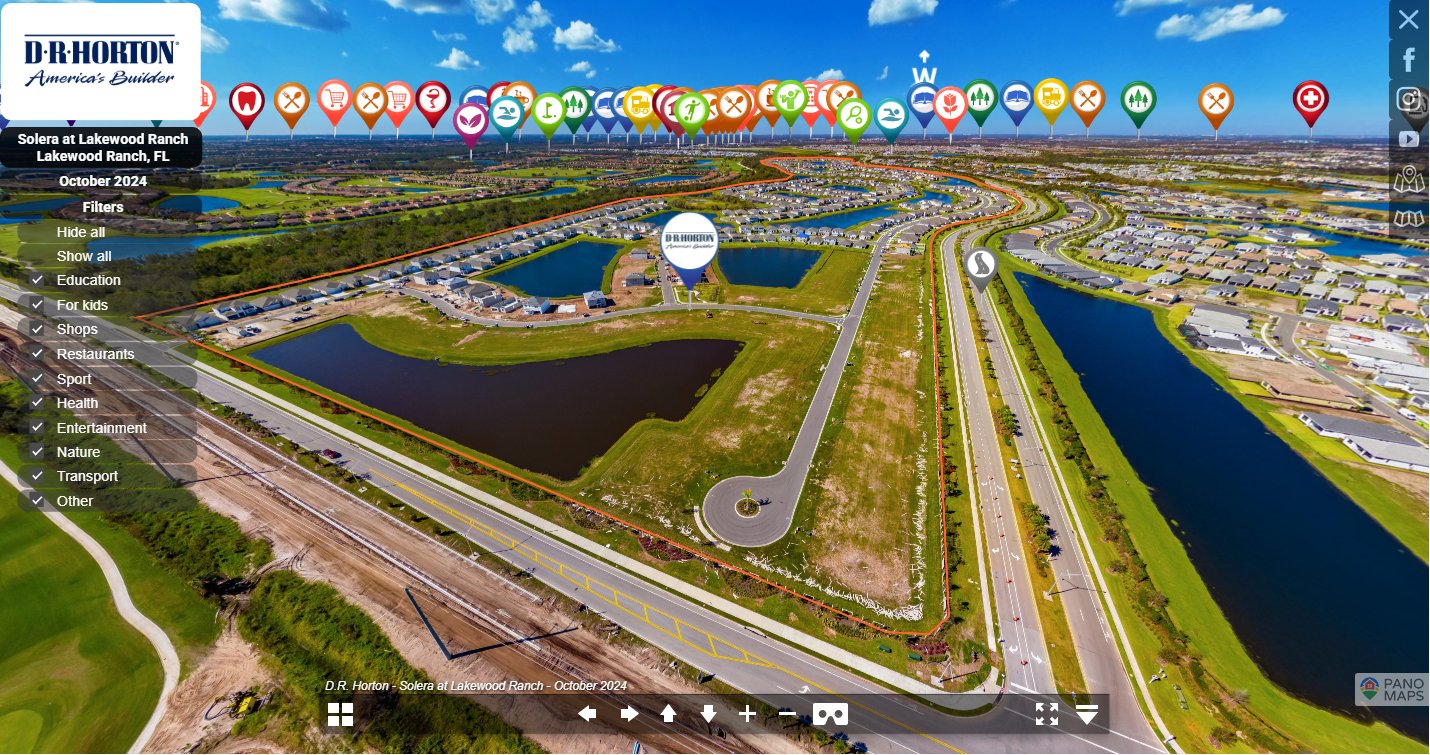The width and height of the screenshot is (1430, 755).
Task: Open the panorama thumbnails grid
Action: pos(341,714)
